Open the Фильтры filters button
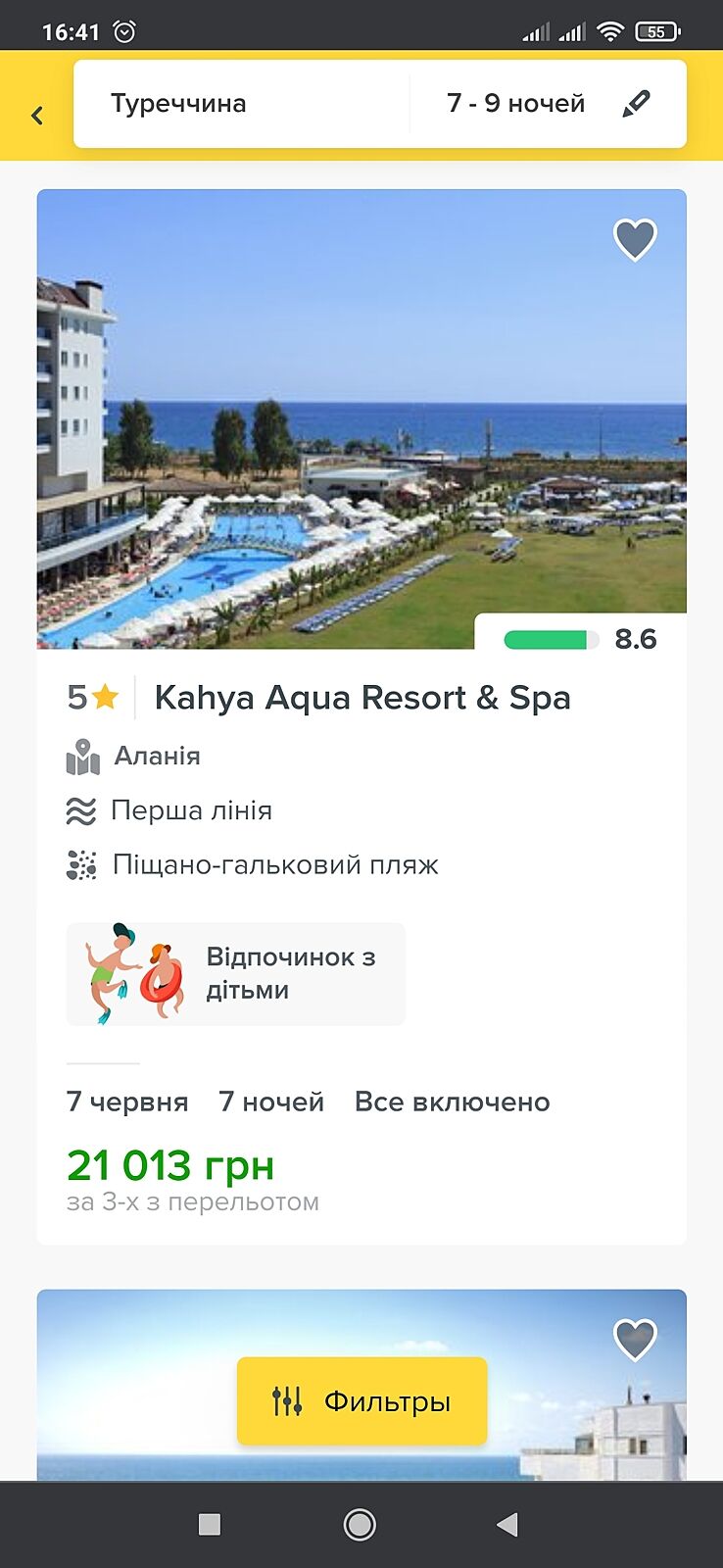The height and width of the screenshot is (1568, 723). click(x=361, y=1401)
